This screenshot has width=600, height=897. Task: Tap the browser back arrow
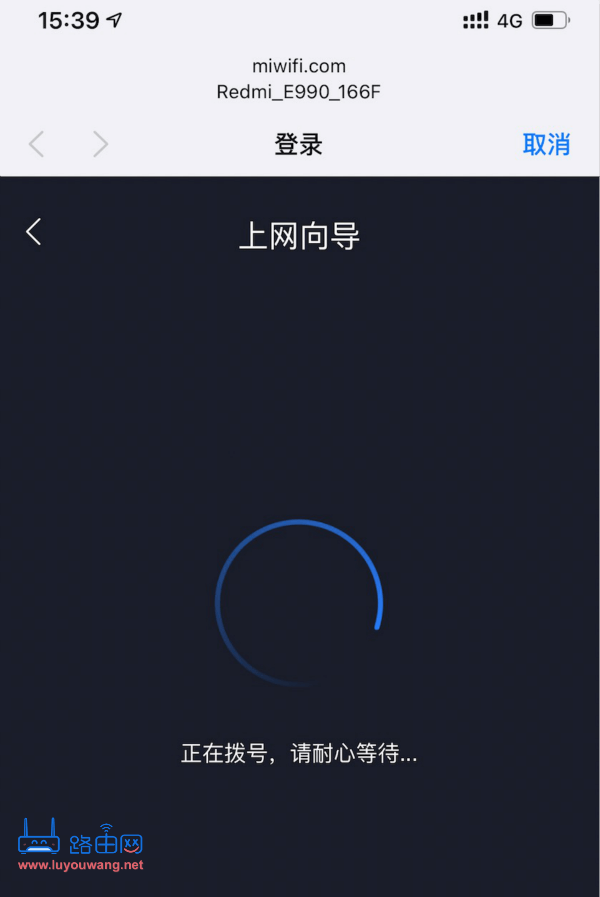click(36, 144)
